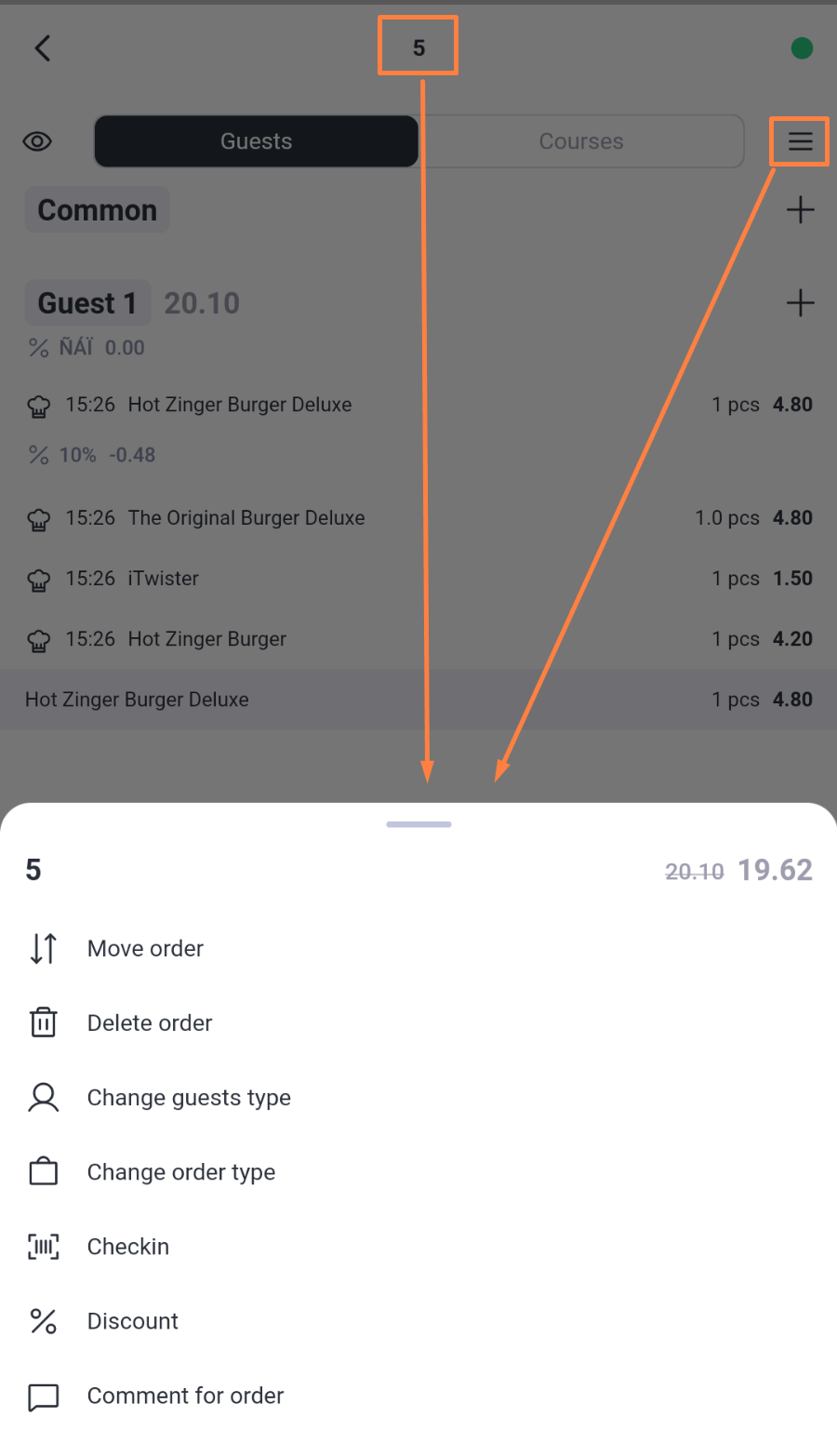This screenshot has width=837, height=1456.
Task: Add a Comment for order
Action: (418, 1395)
